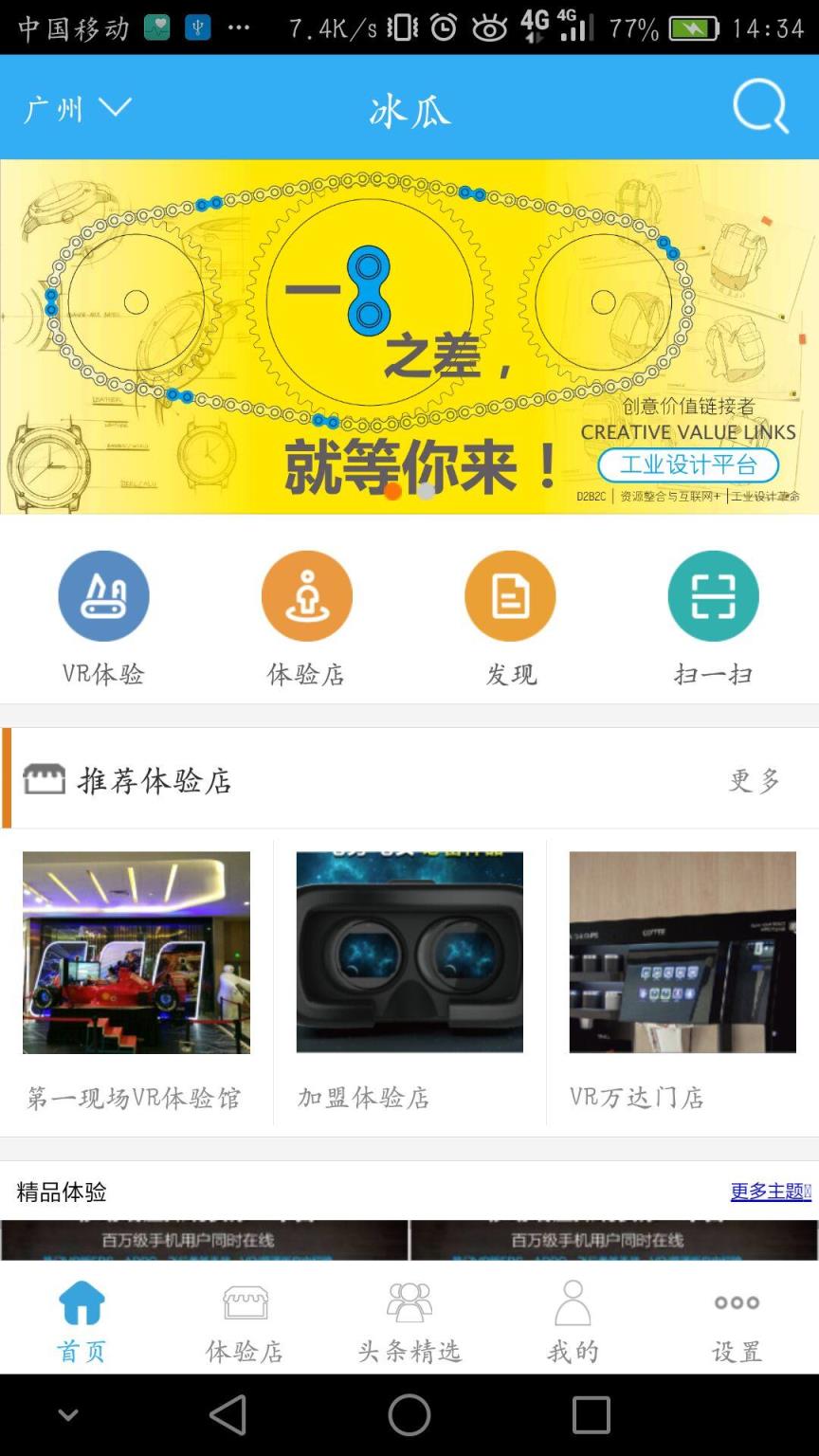Select the VR体验 icon

(104, 595)
